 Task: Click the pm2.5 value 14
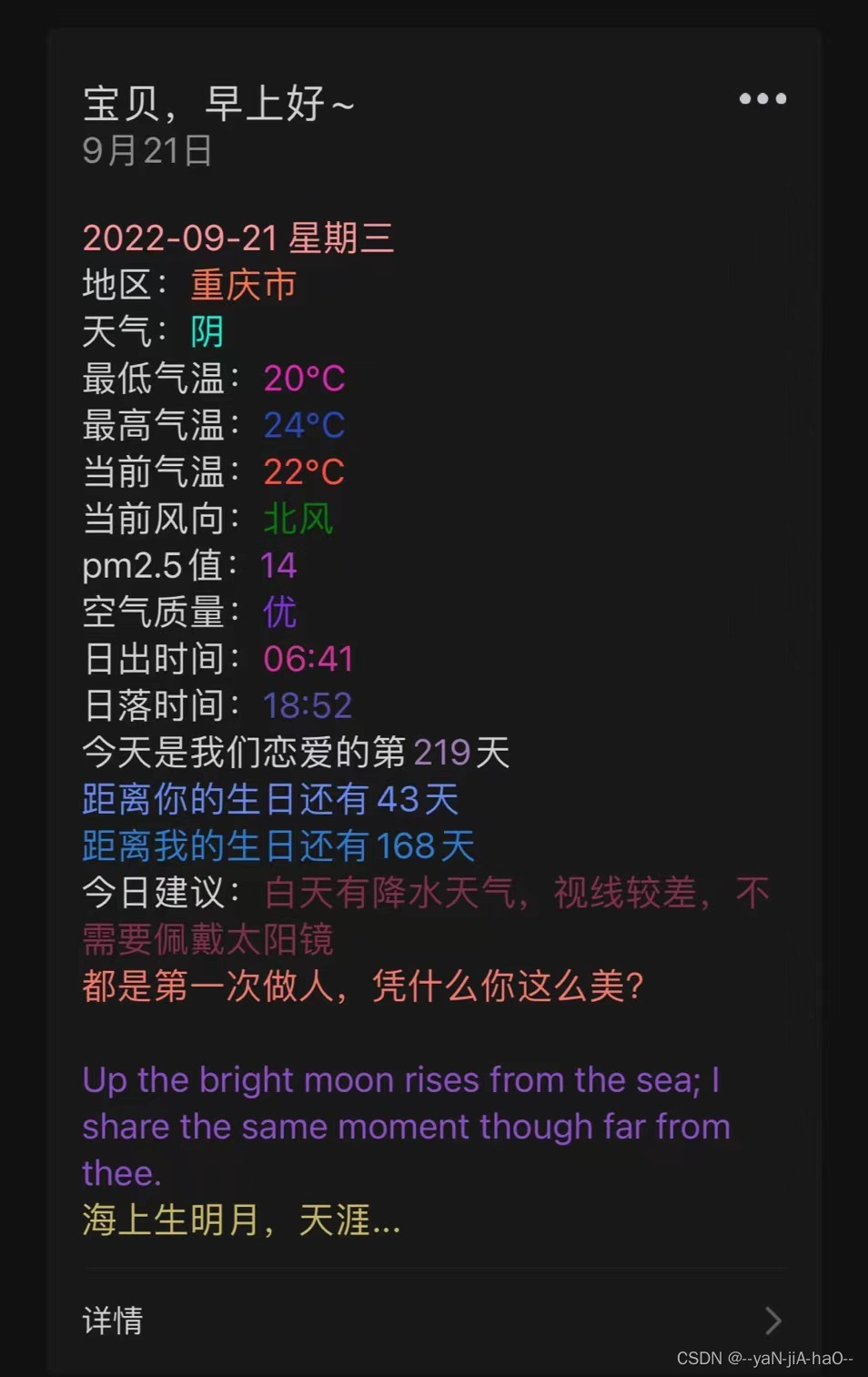tap(279, 565)
